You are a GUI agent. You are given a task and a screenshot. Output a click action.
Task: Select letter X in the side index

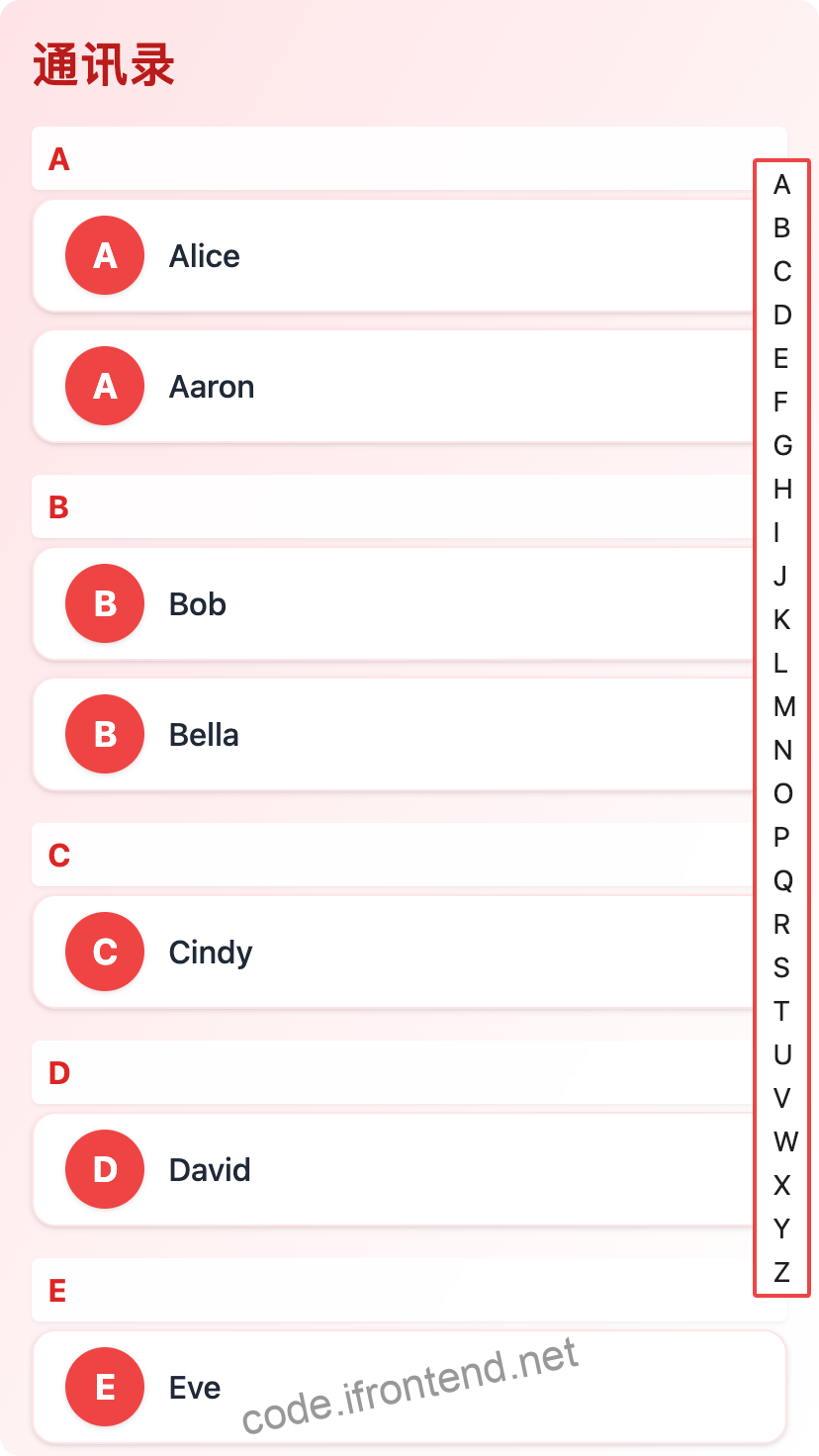coord(782,1186)
